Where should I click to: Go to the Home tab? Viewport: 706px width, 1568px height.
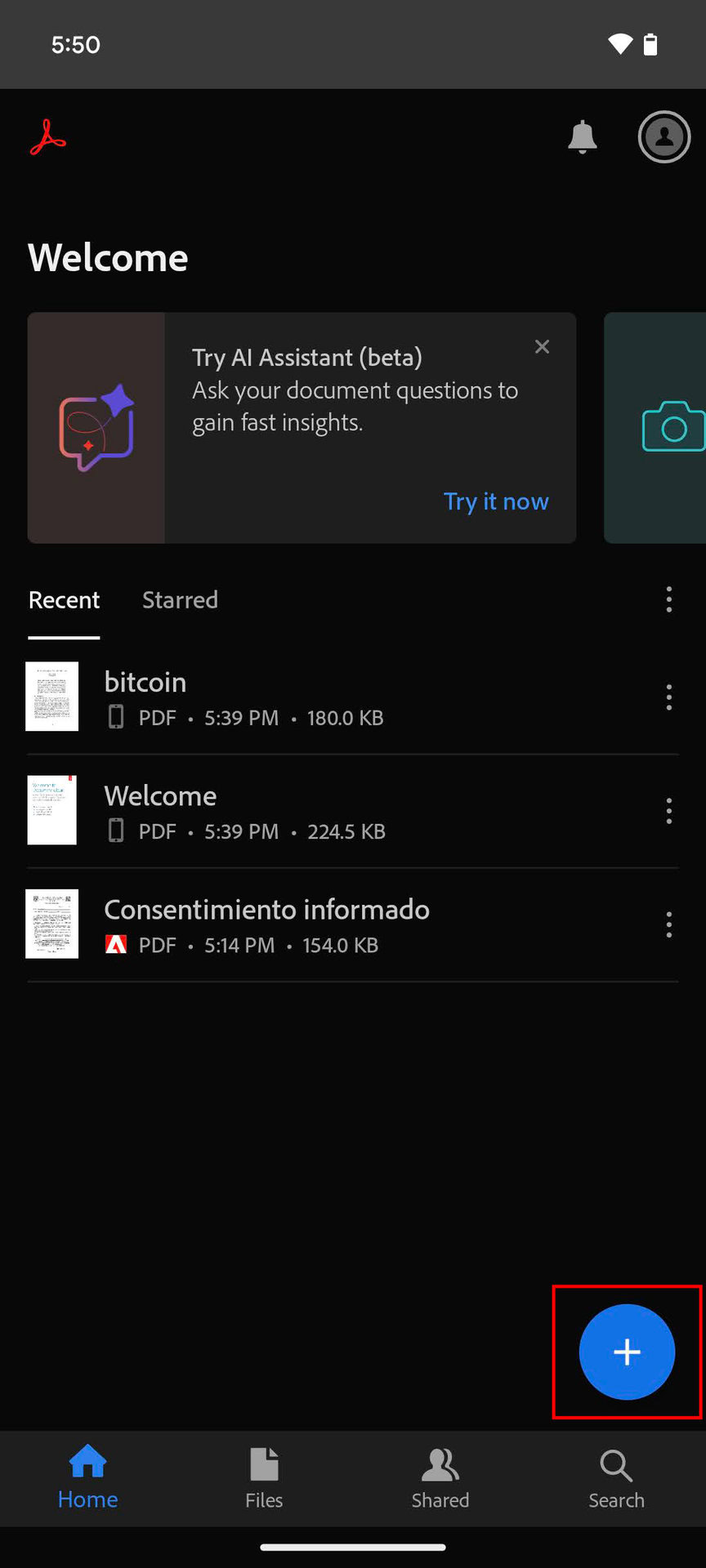pos(88,1479)
